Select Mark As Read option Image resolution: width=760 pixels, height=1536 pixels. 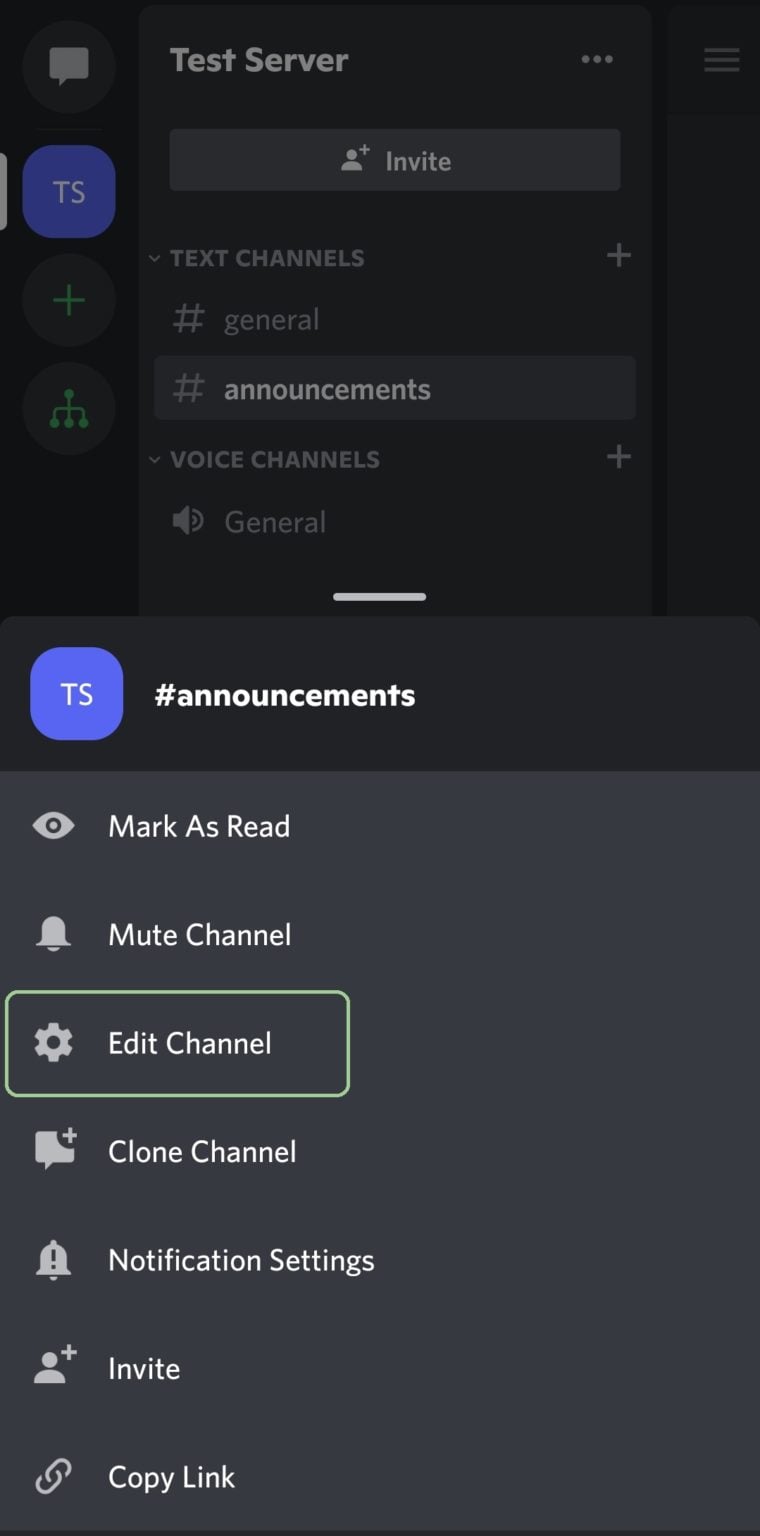(x=380, y=826)
